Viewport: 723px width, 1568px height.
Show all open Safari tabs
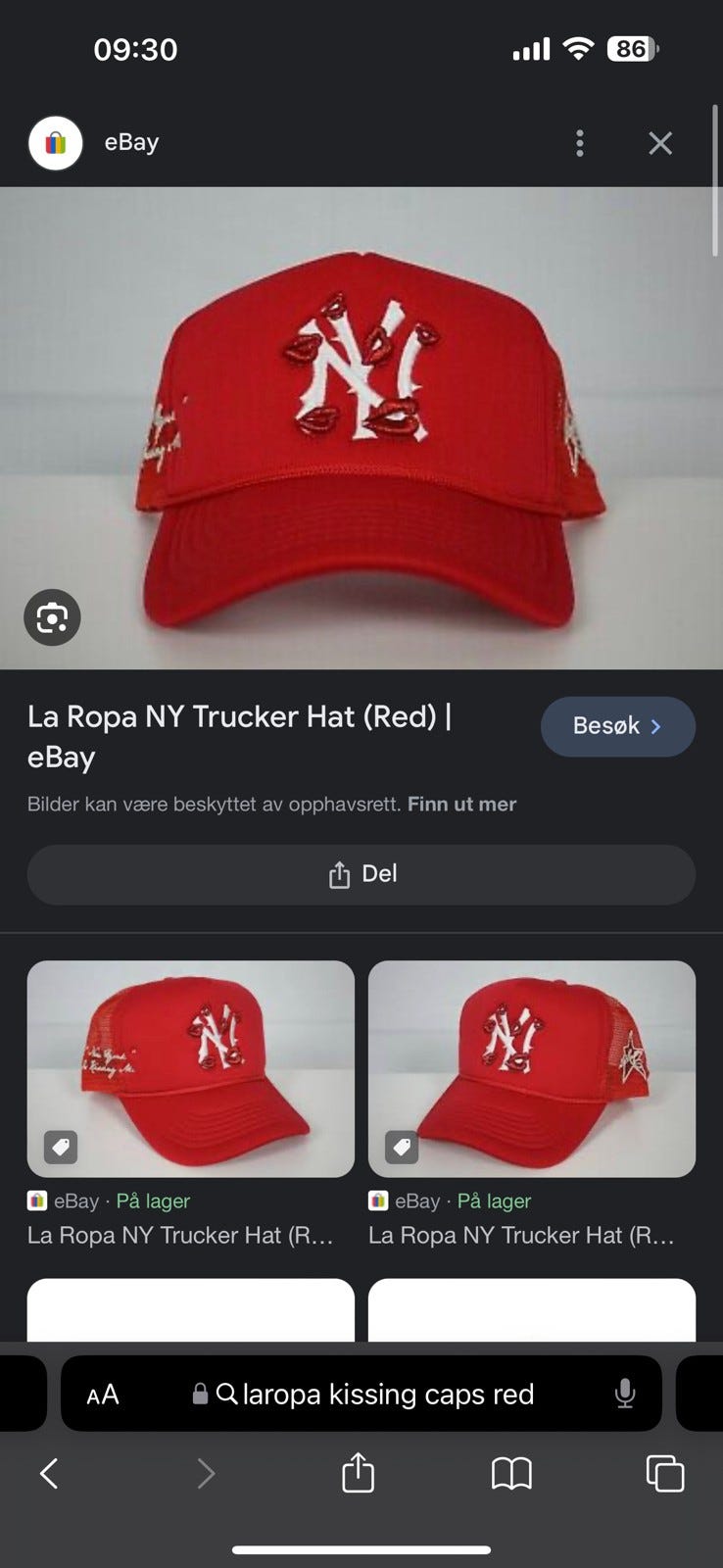click(665, 1473)
